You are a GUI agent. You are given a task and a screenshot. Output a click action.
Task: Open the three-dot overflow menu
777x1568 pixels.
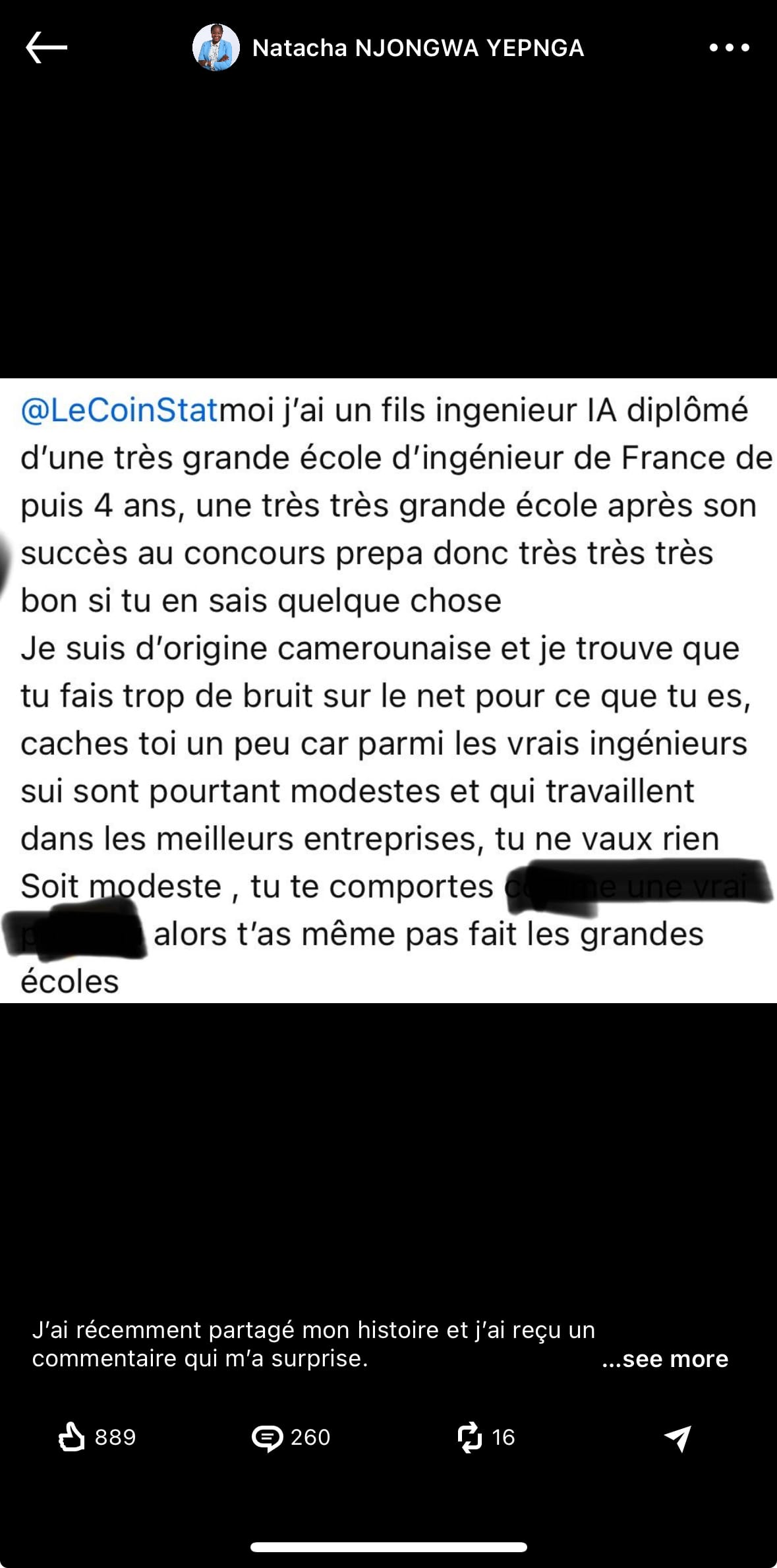coord(729,47)
